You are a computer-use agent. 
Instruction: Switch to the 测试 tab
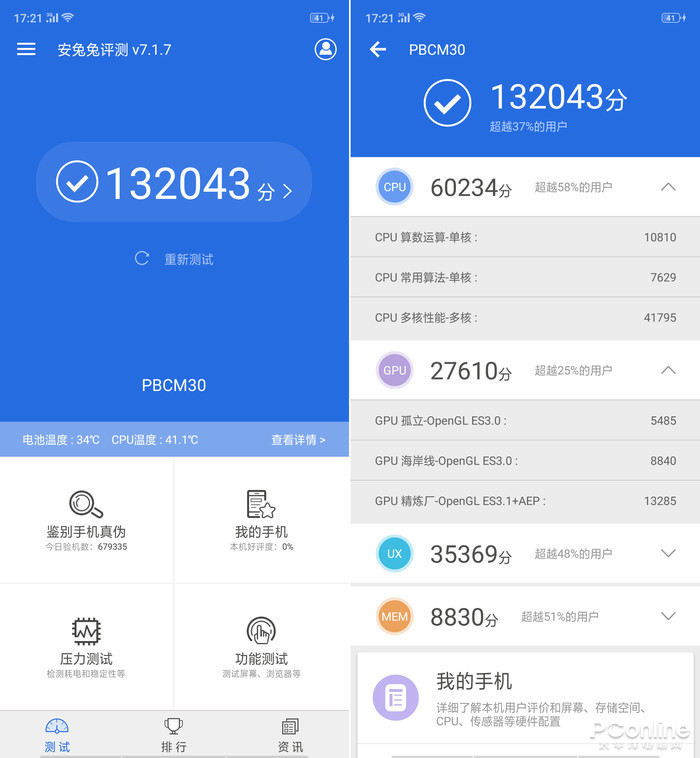pyautogui.click(x=57, y=735)
